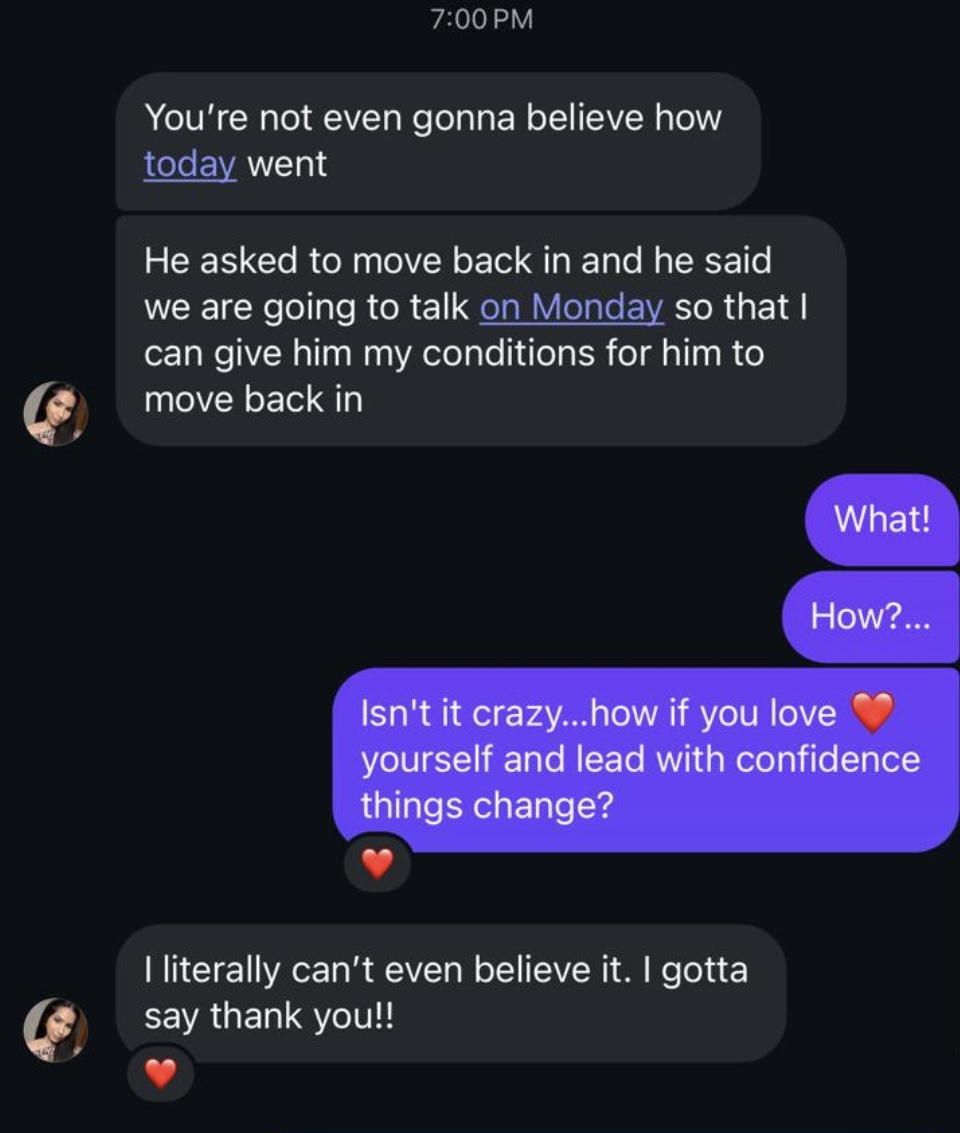
Task: Open the "on Monday" date link
Action: pos(571,307)
